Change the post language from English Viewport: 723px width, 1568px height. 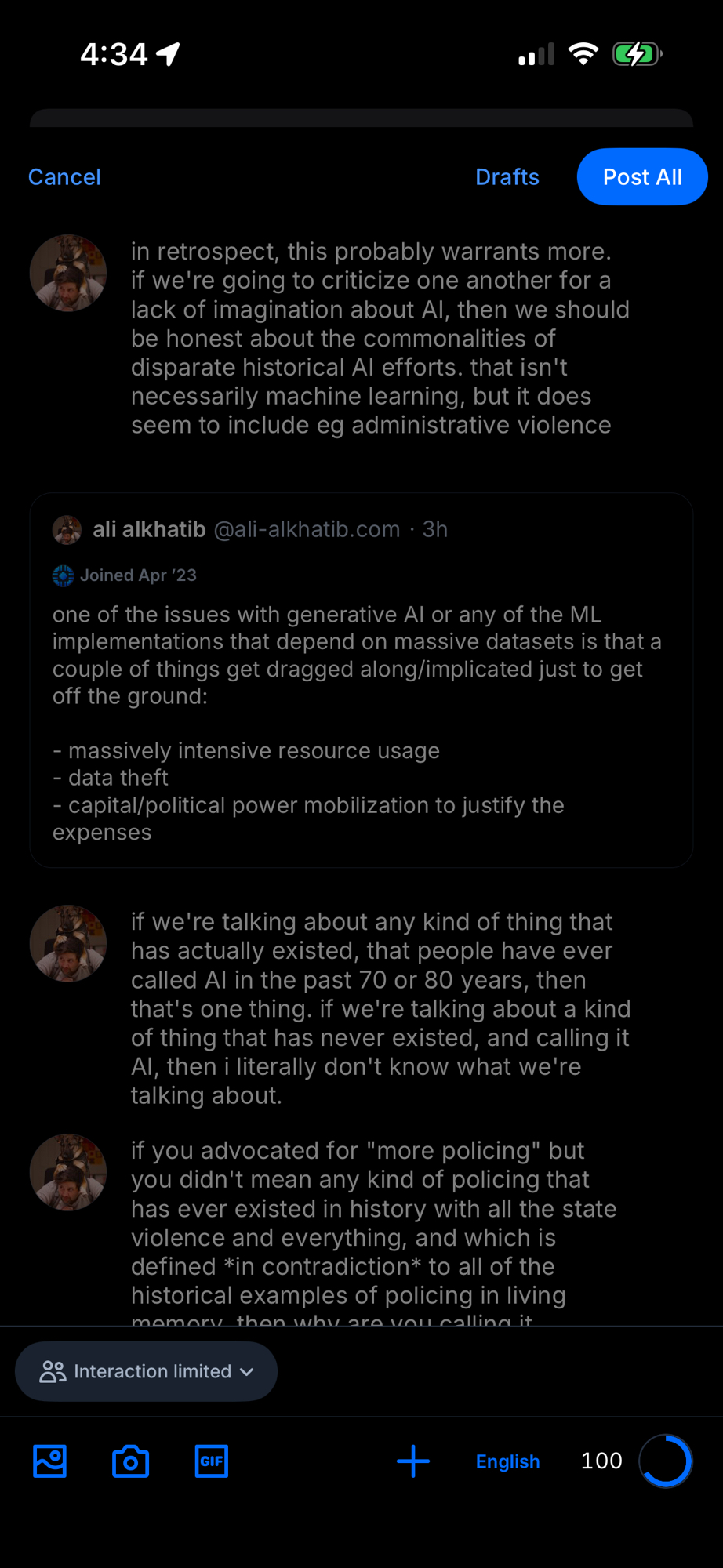coord(507,1461)
